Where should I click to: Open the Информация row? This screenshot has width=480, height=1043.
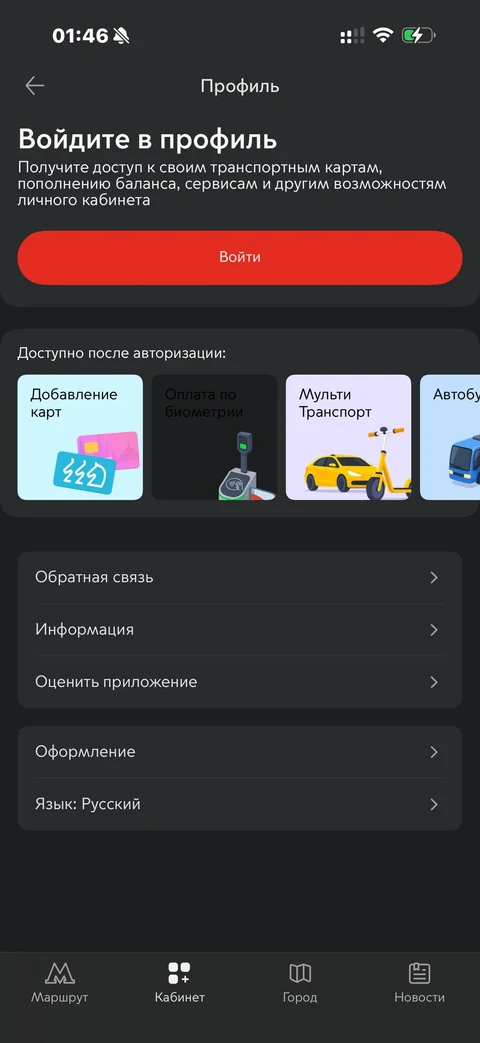[240, 629]
